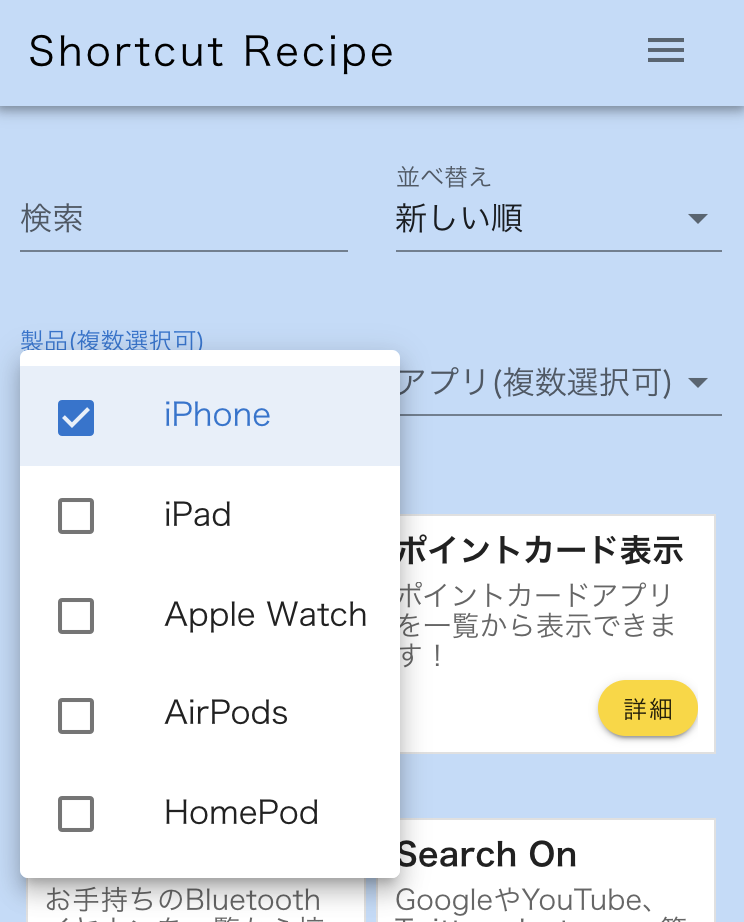The height and width of the screenshot is (922, 744).
Task: Click the sort dropdown arrow icon
Action: click(697, 218)
